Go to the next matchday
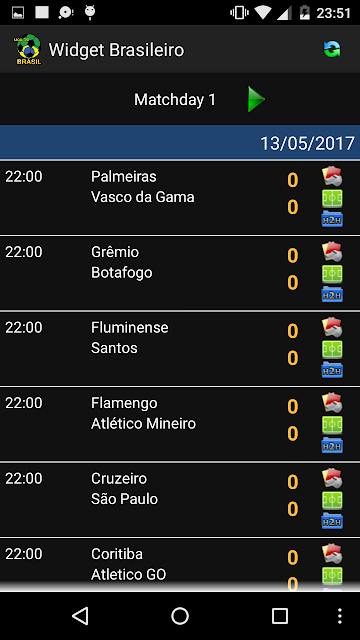Viewport: 360px width, 640px height. coord(256,99)
